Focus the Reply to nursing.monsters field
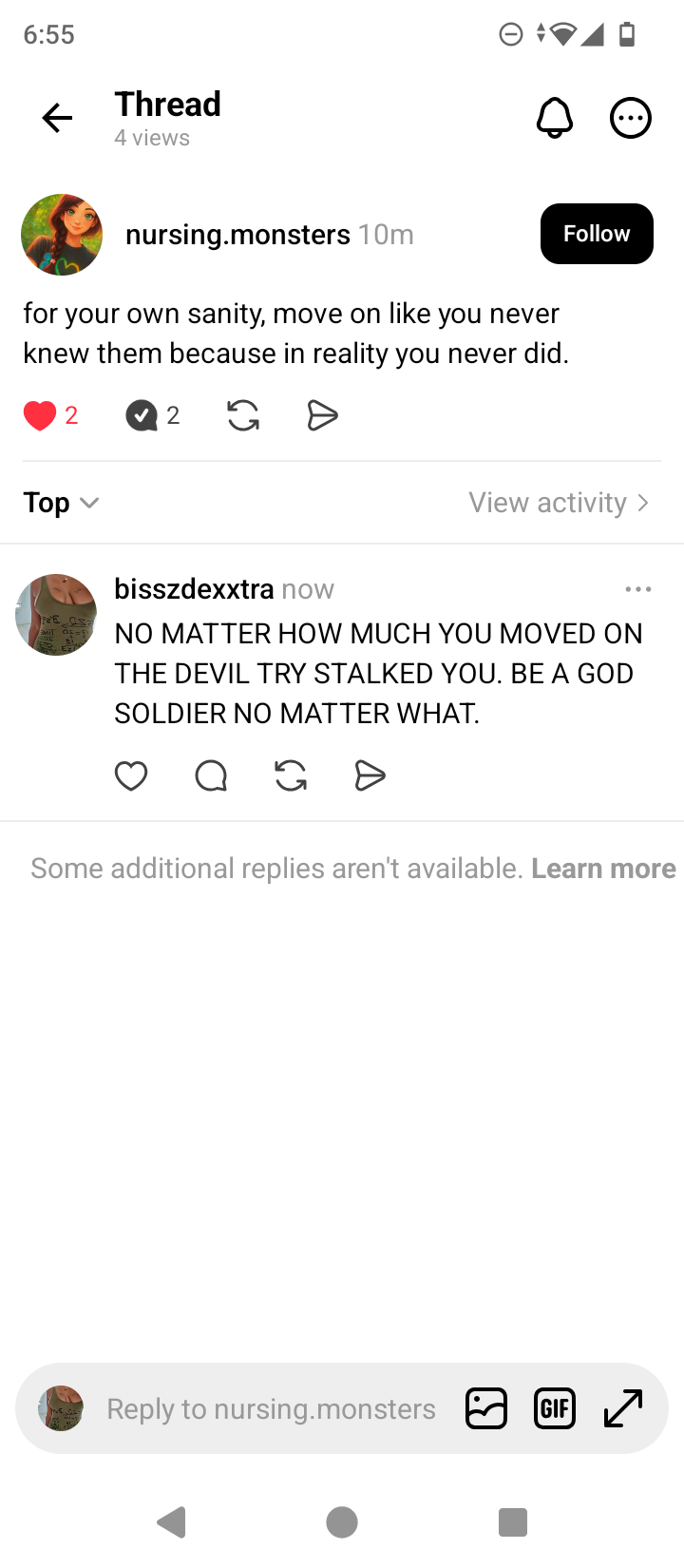The width and height of the screenshot is (684, 1568). 271,1408
